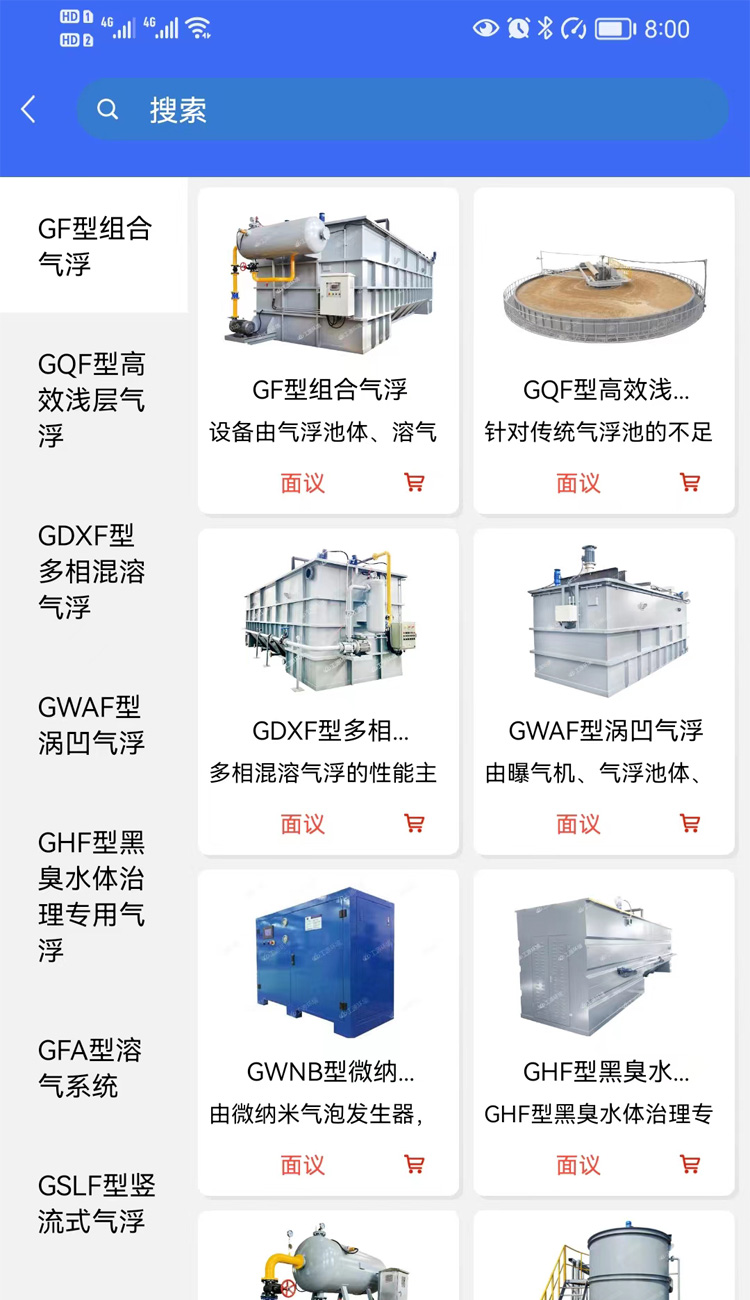Tap the cart icon on GQF型高效浅 card
Image resolution: width=750 pixels, height=1300 pixels.
pos(690,483)
